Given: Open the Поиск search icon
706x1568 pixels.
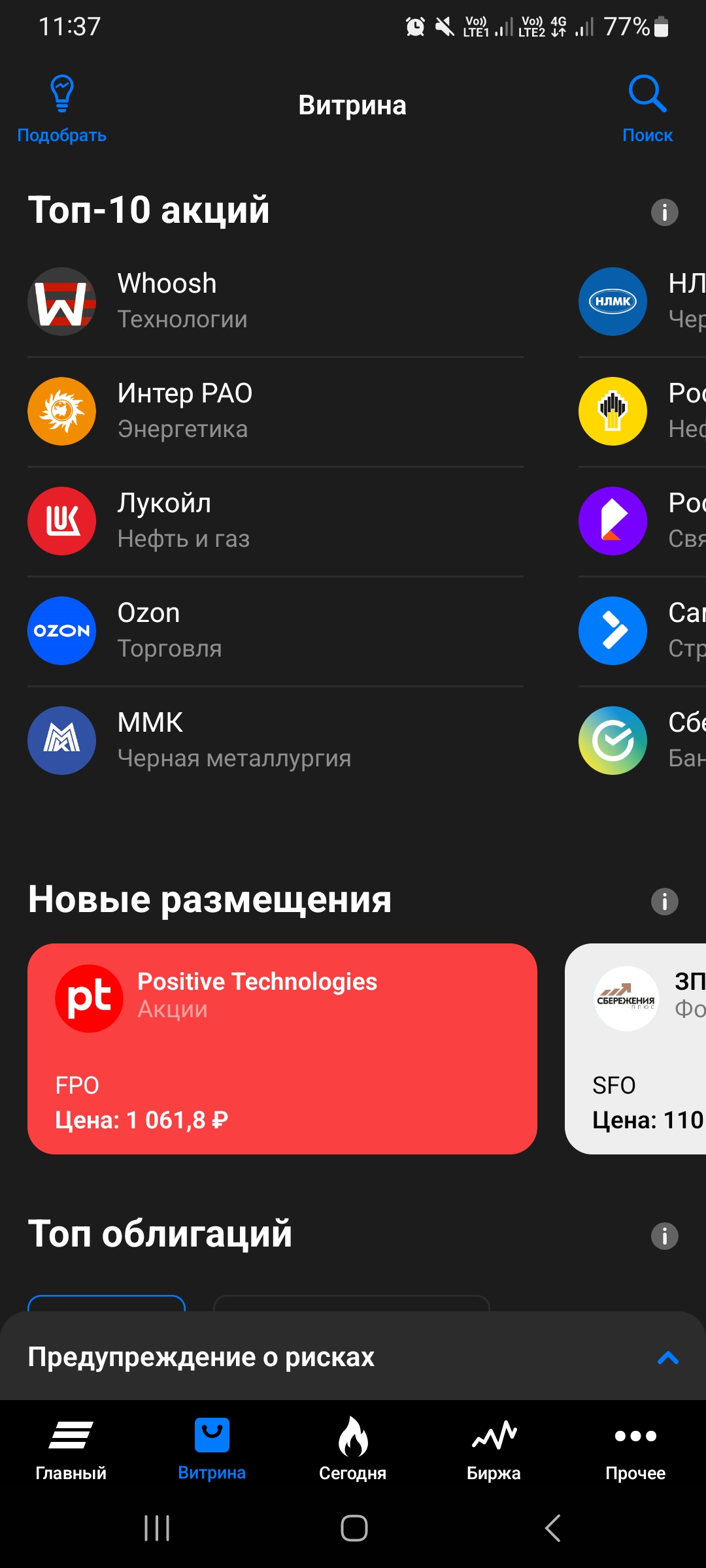Looking at the screenshot, I should pos(647,108).
